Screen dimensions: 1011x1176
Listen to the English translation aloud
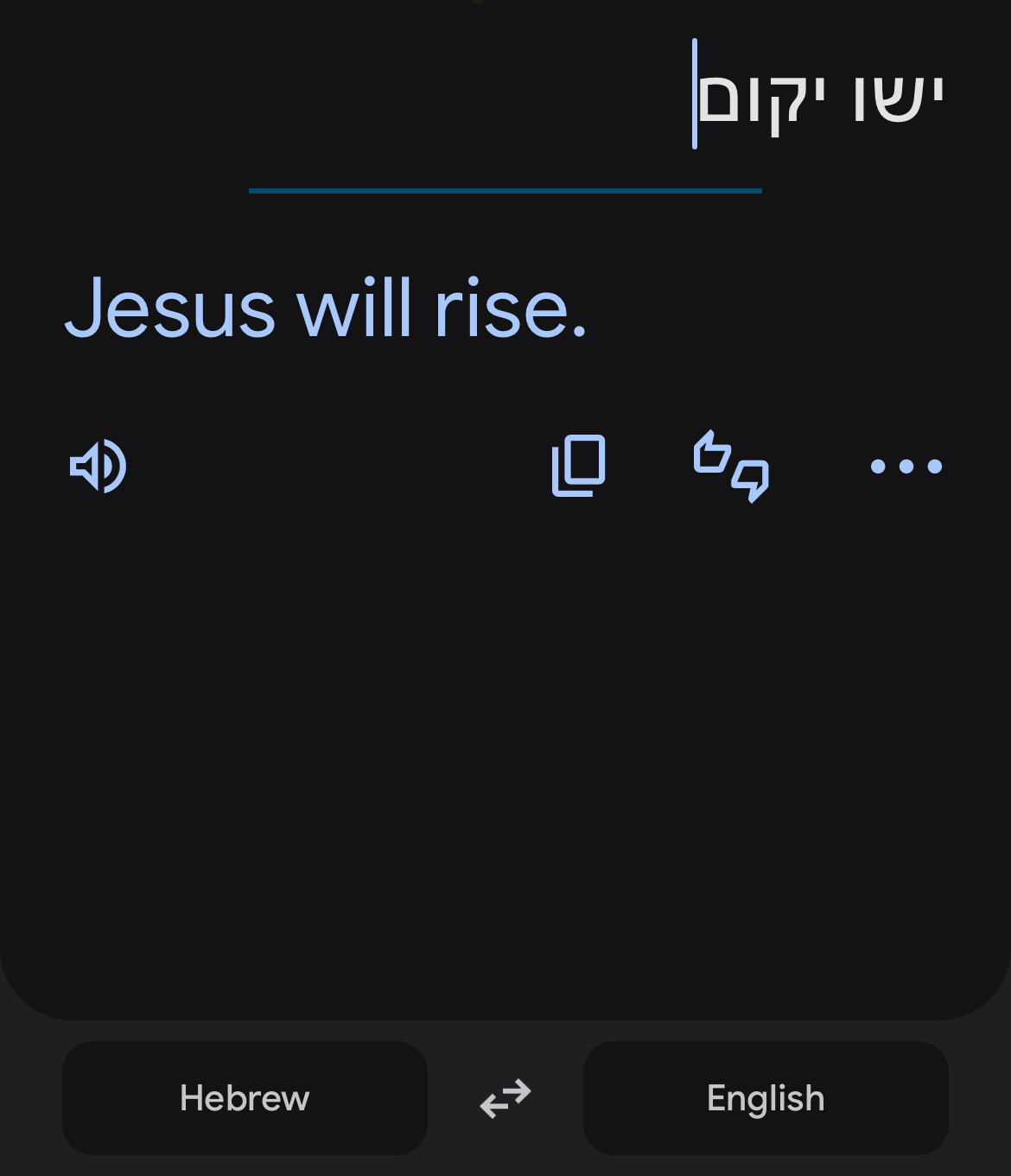[x=99, y=467]
